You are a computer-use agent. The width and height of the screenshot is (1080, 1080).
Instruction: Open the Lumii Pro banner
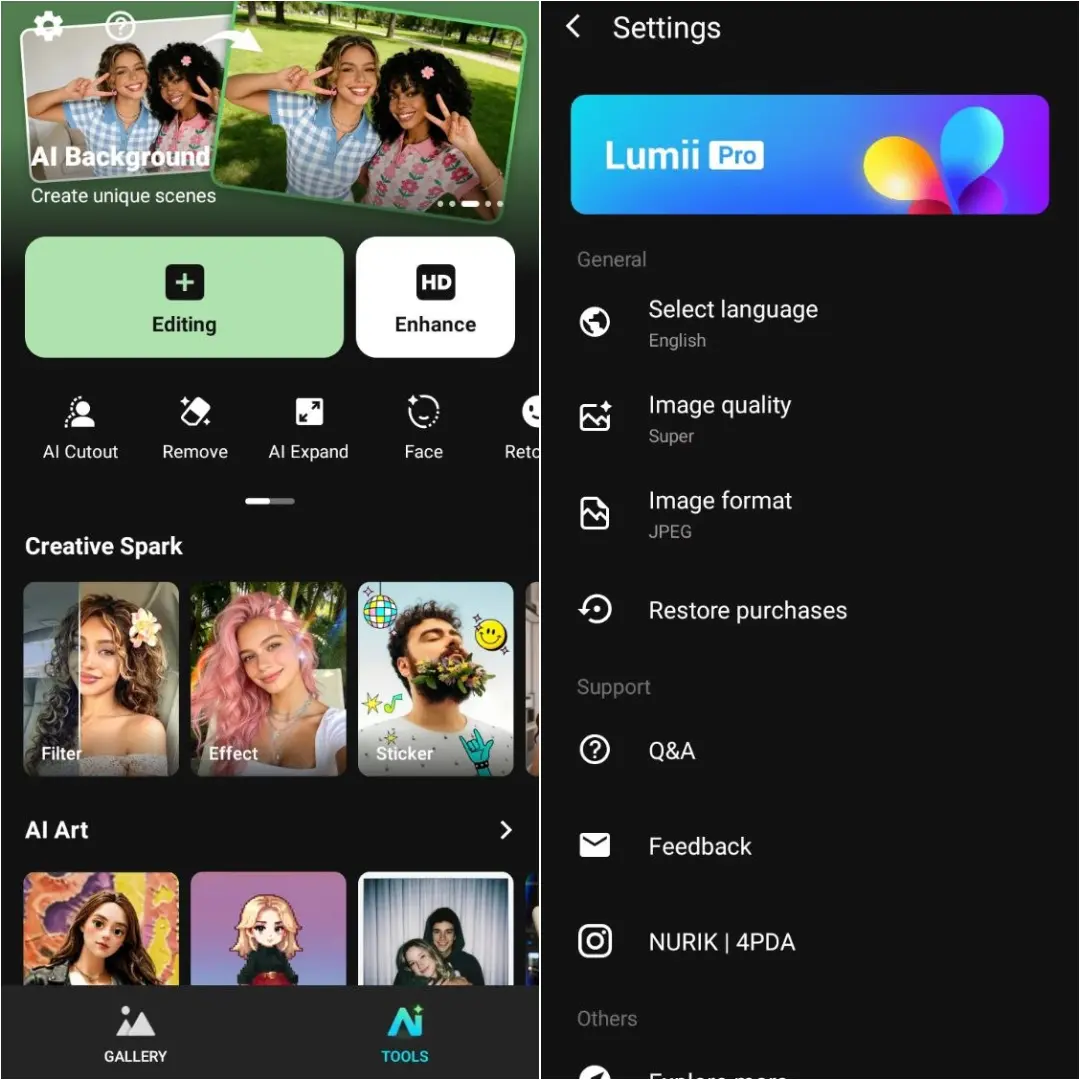coord(809,154)
